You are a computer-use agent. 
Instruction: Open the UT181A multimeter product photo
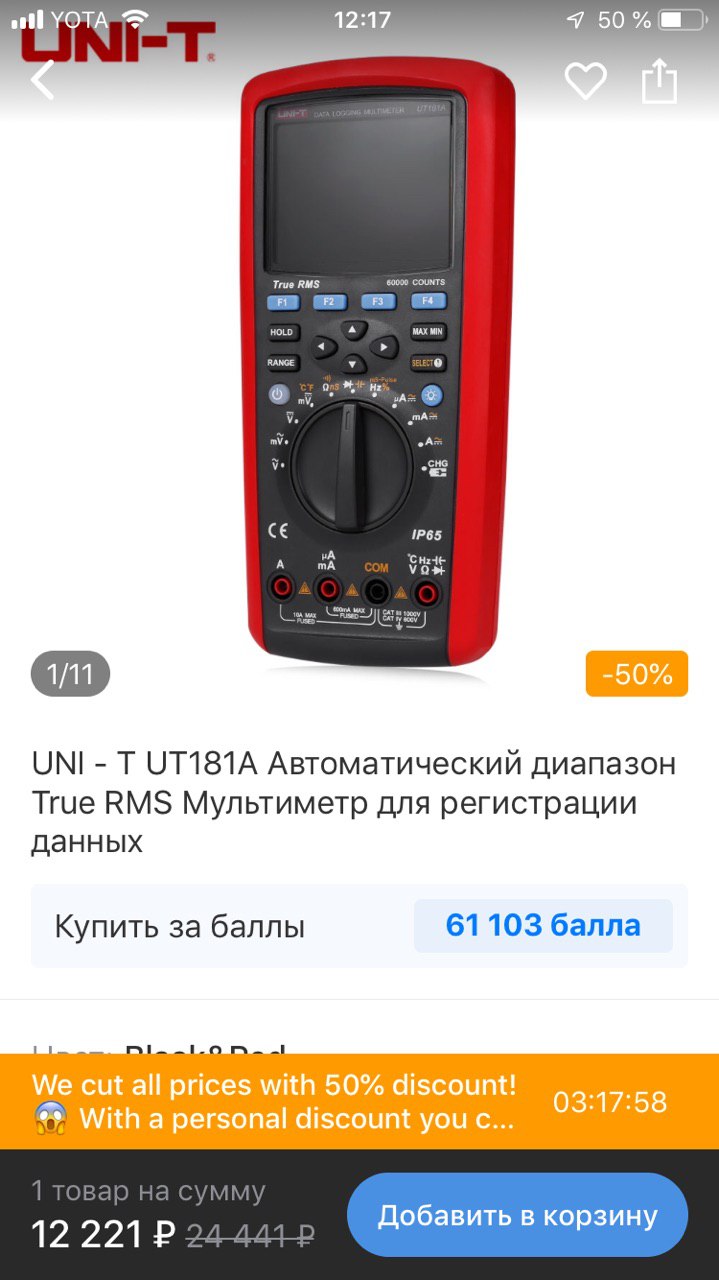tap(378, 370)
